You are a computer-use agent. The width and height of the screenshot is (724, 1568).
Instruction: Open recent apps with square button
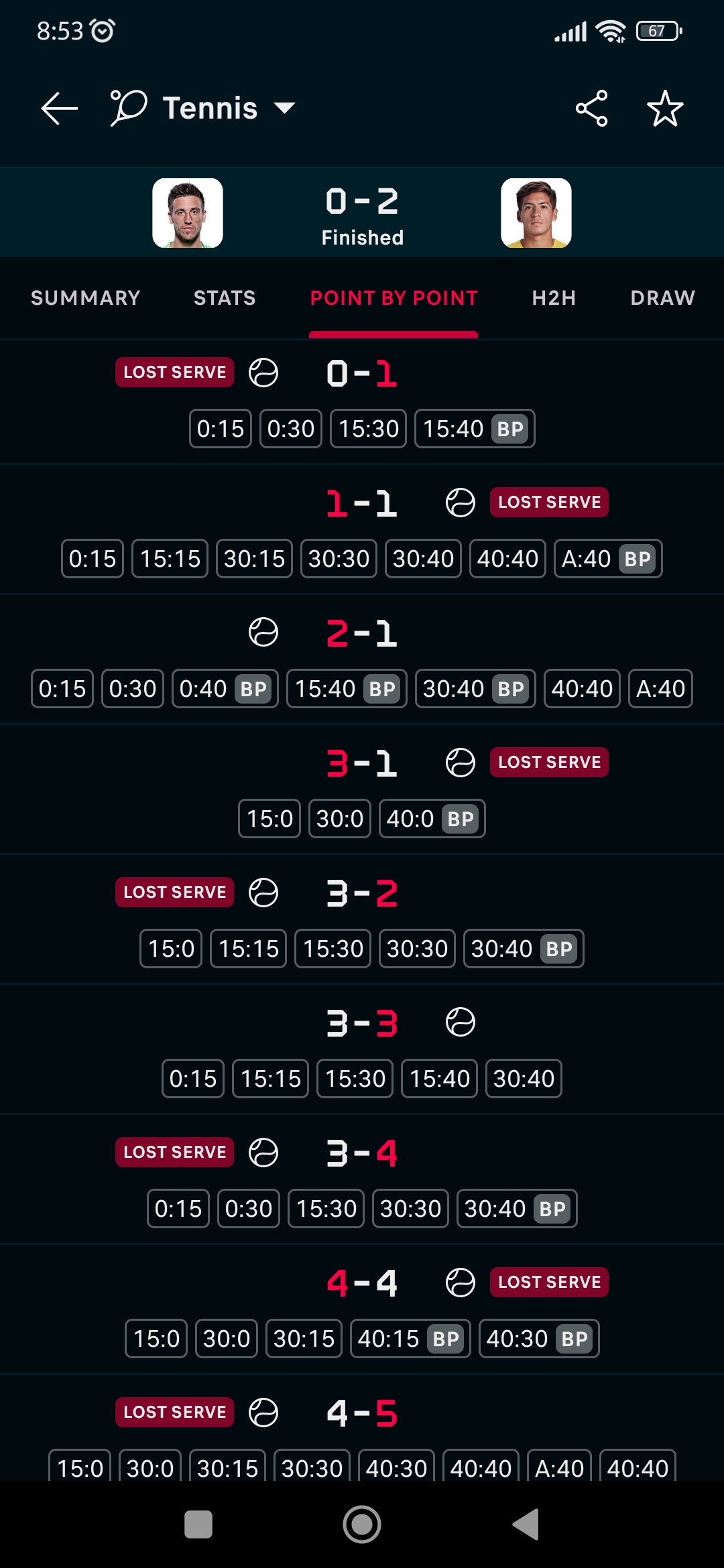[198, 1524]
